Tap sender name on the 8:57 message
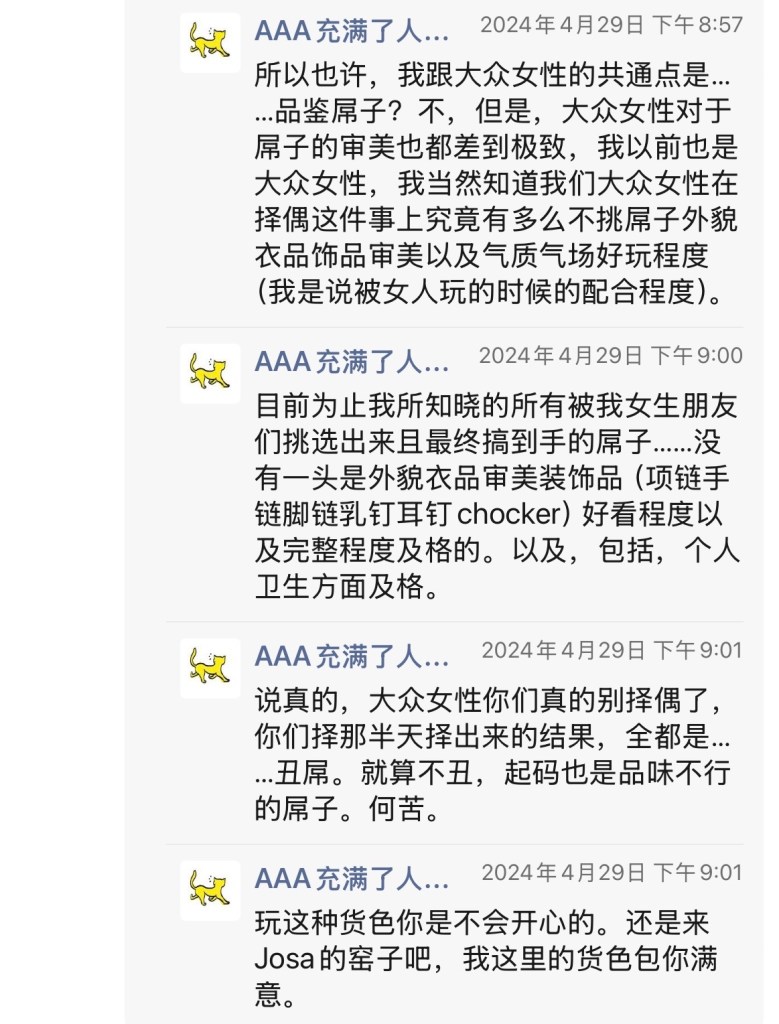Screen dimensions: 779x1024 point(351,31)
